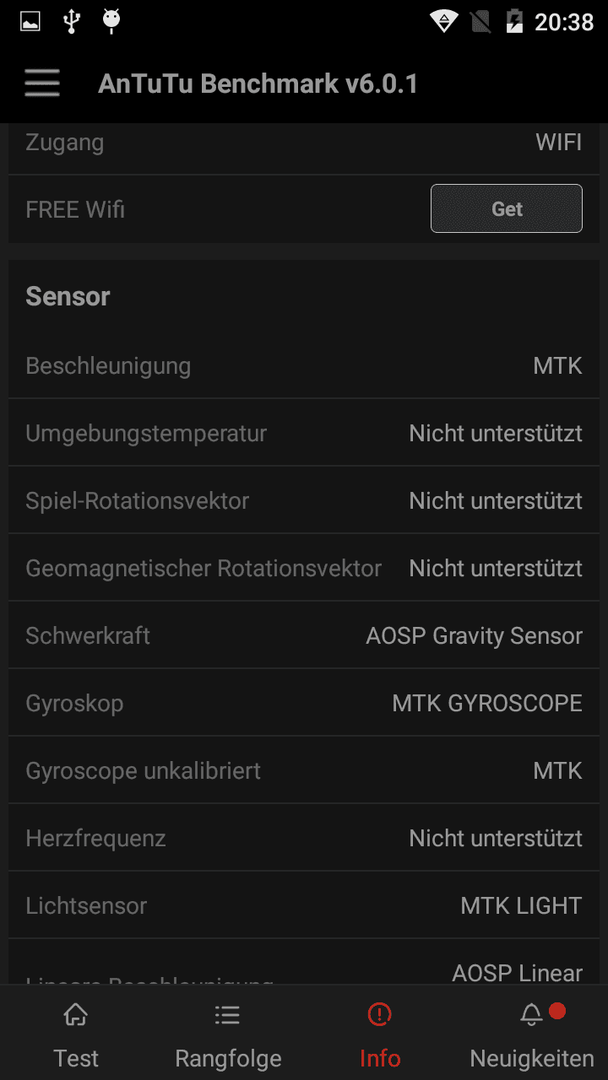Go to the Neuigkeiten tab
608x1080 pixels.
(532, 1033)
